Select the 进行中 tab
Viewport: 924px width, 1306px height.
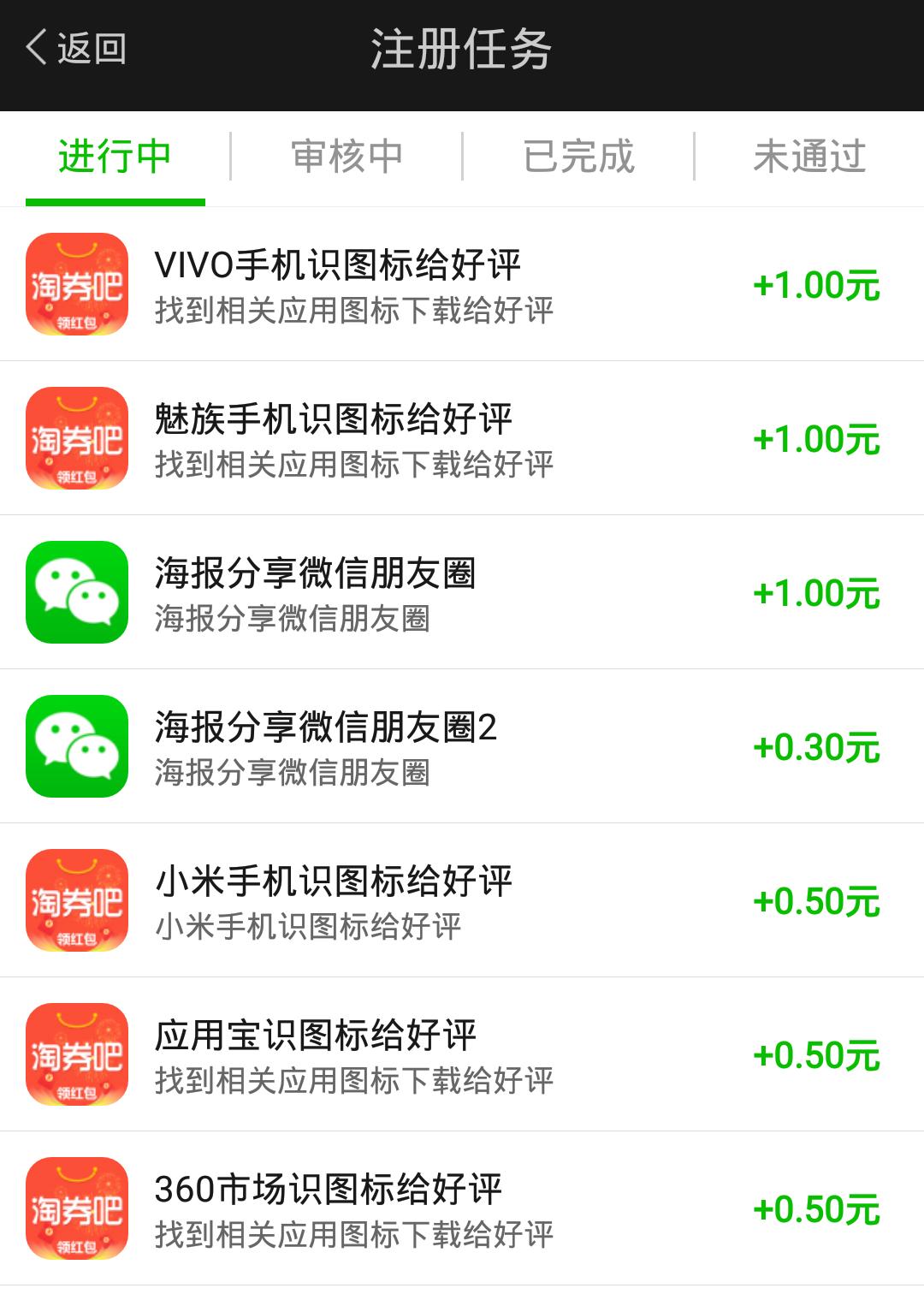(x=115, y=157)
